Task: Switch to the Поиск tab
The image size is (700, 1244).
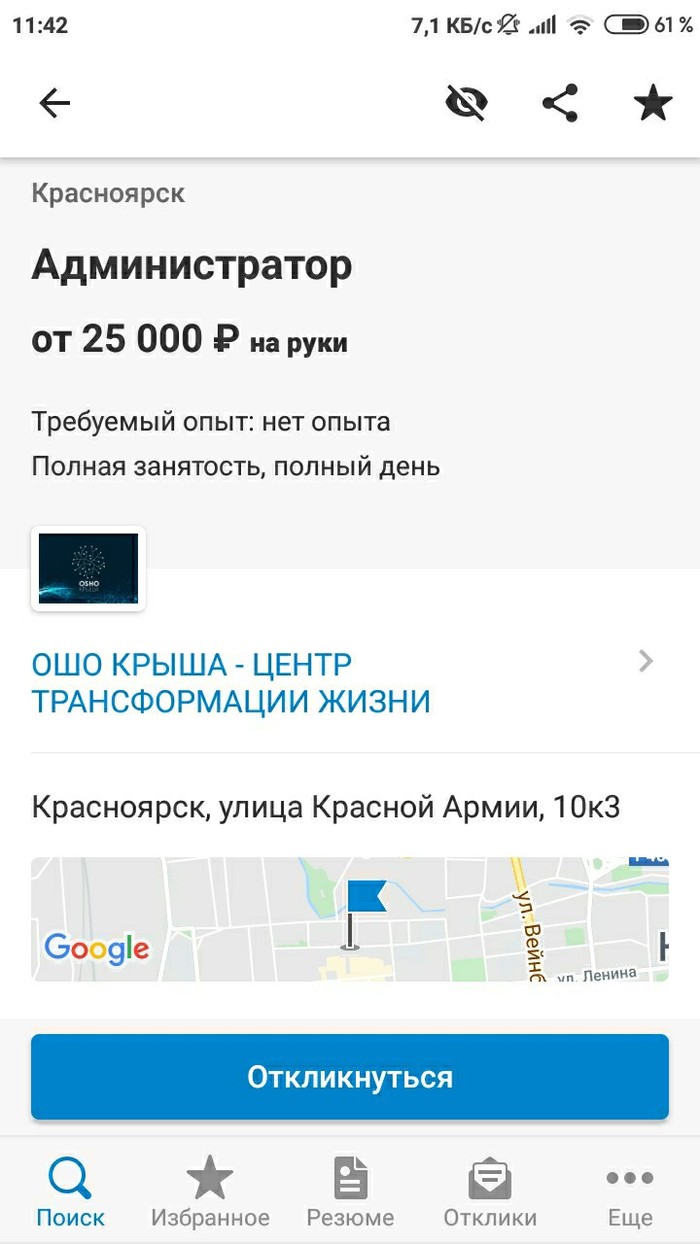Action: [x=70, y=1192]
